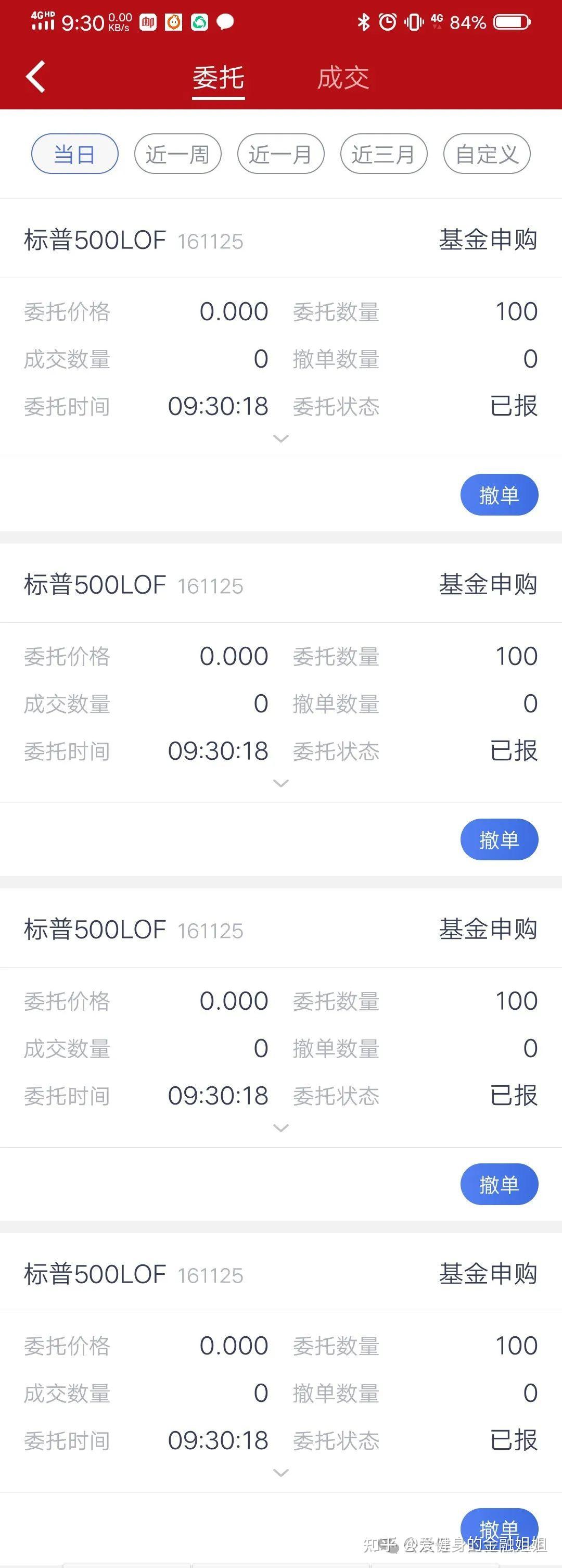Viewport: 562px width, 1568px height.
Task: Tap the back arrow icon
Action: pyautogui.click(x=35, y=77)
